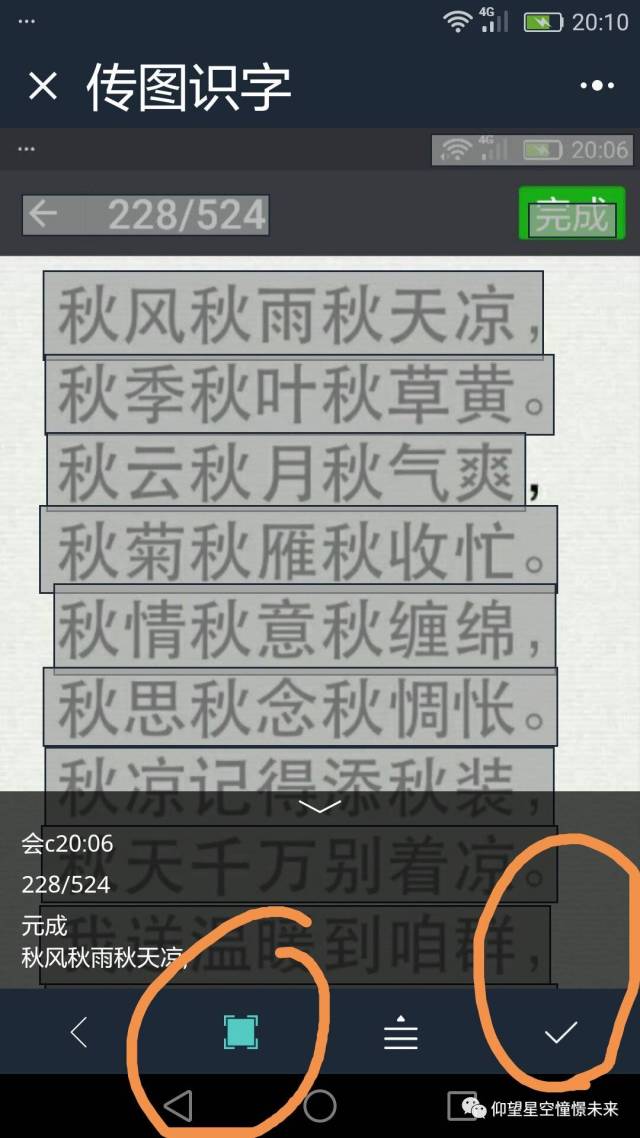Select the text block 秋菊秋雁秋收忙
The width and height of the screenshot is (640, 1138).
[298, 549]
